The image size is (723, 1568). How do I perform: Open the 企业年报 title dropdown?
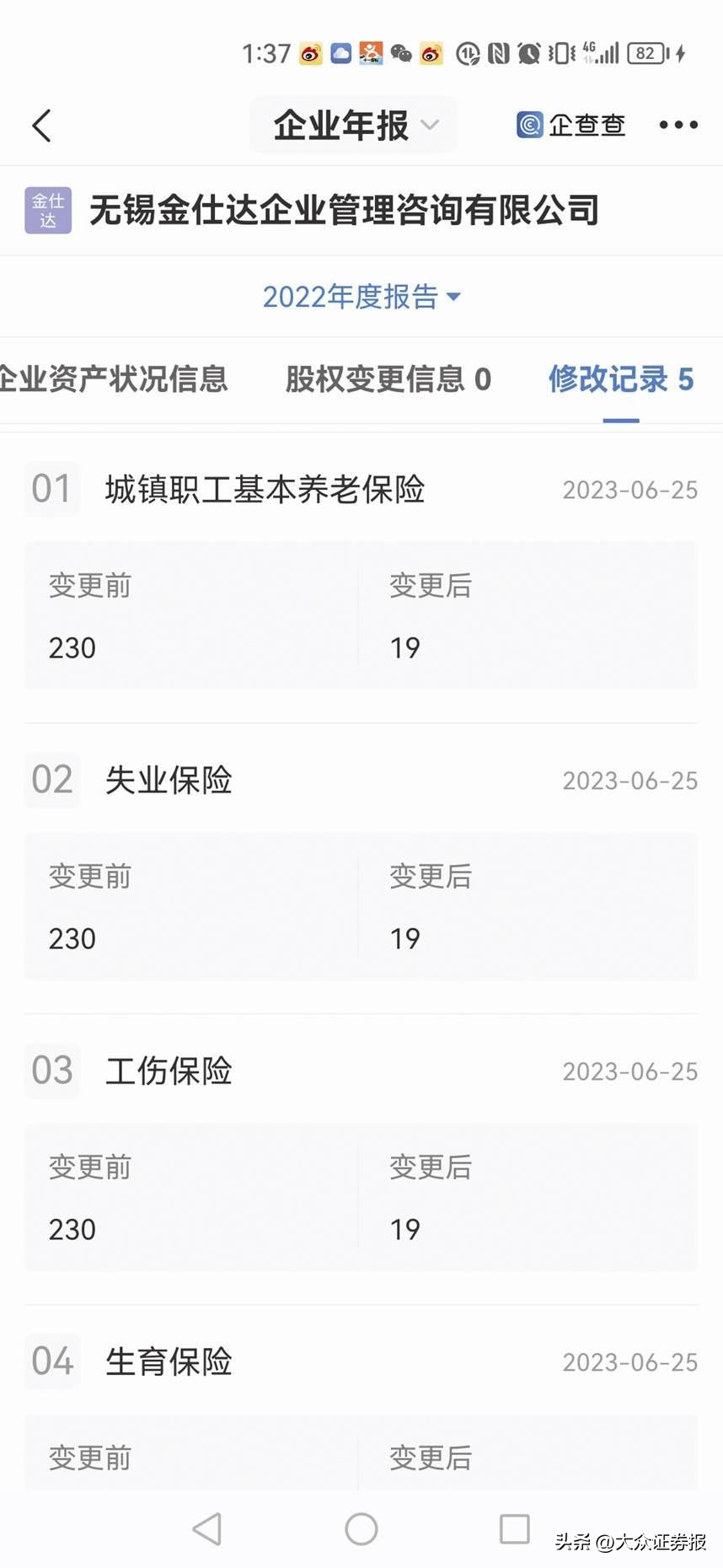(353, 125)
